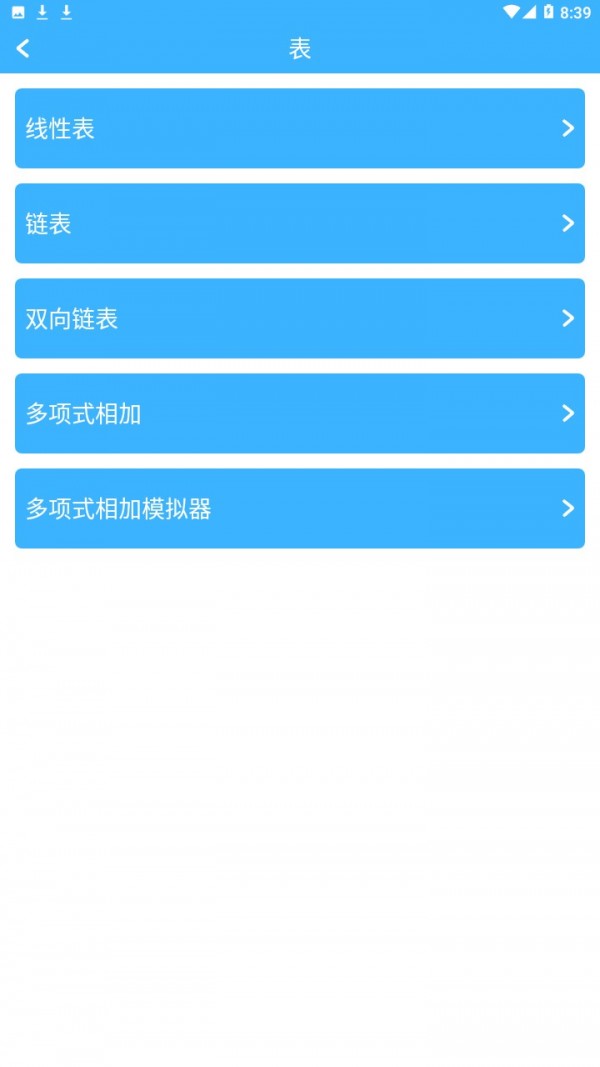This screenshot has width=600, height=1067.
Task: View the 多项式相加 section
Action: 300,413
